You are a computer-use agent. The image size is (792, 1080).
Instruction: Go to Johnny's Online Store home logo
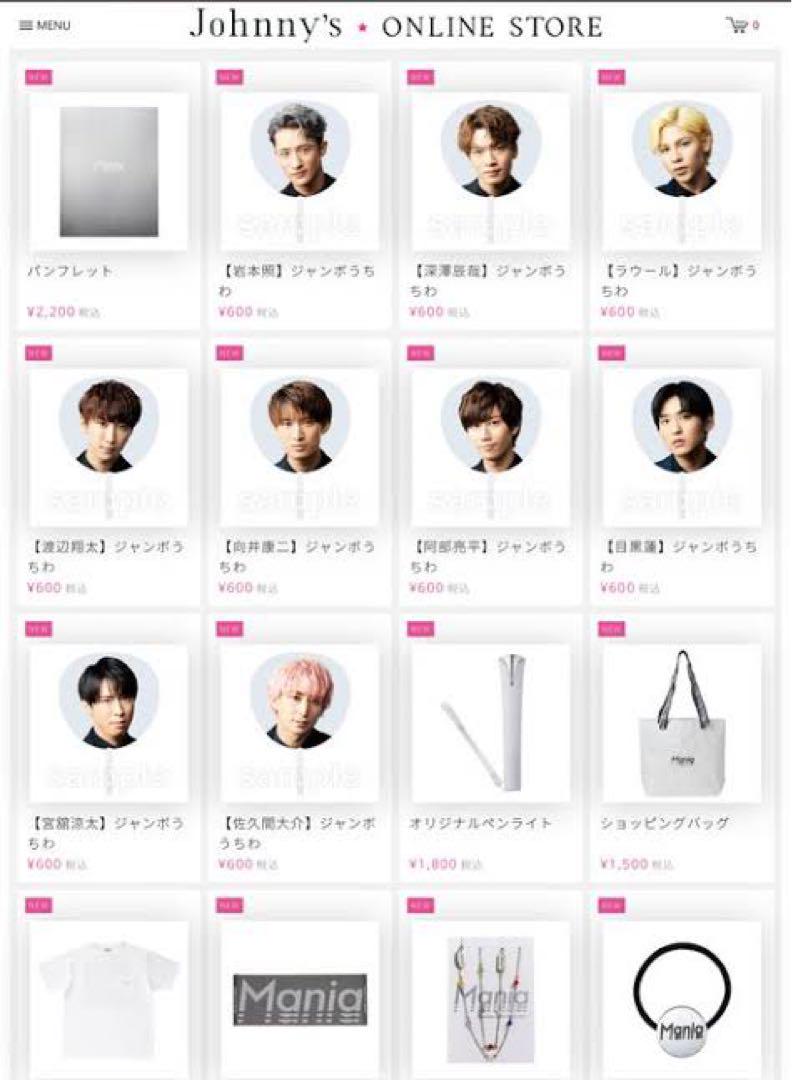[396, 26]
